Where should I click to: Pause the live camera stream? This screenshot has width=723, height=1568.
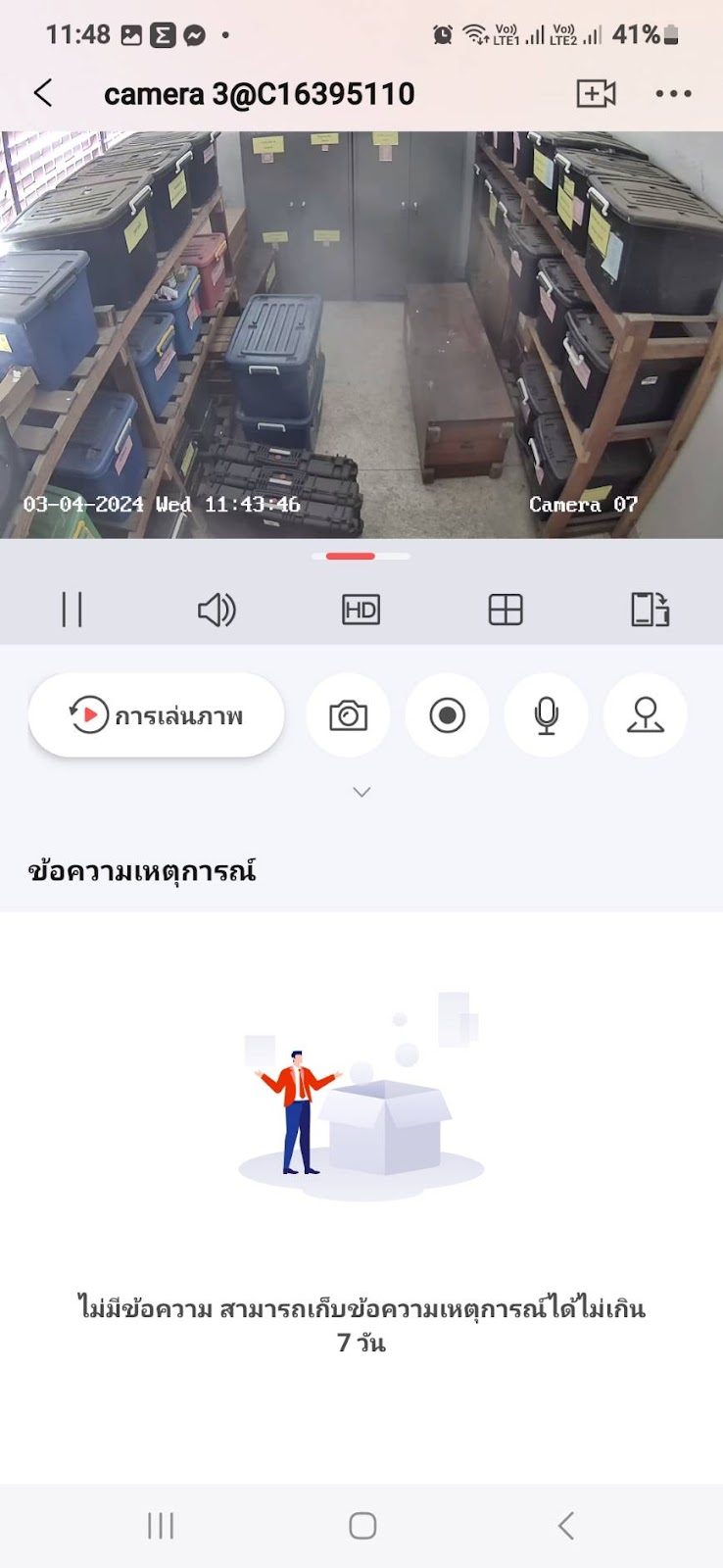coord(72,610)
